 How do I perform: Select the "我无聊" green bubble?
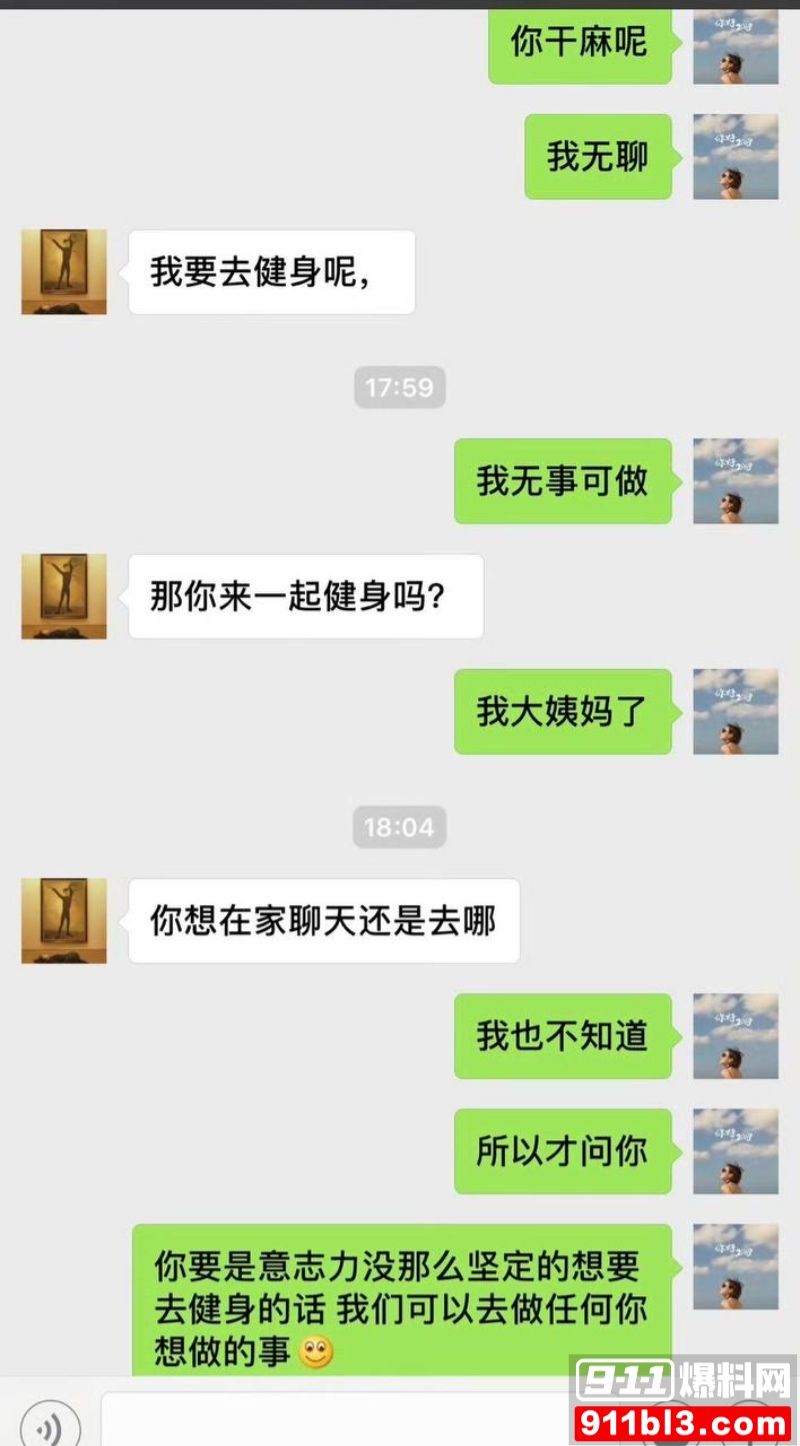597,155
